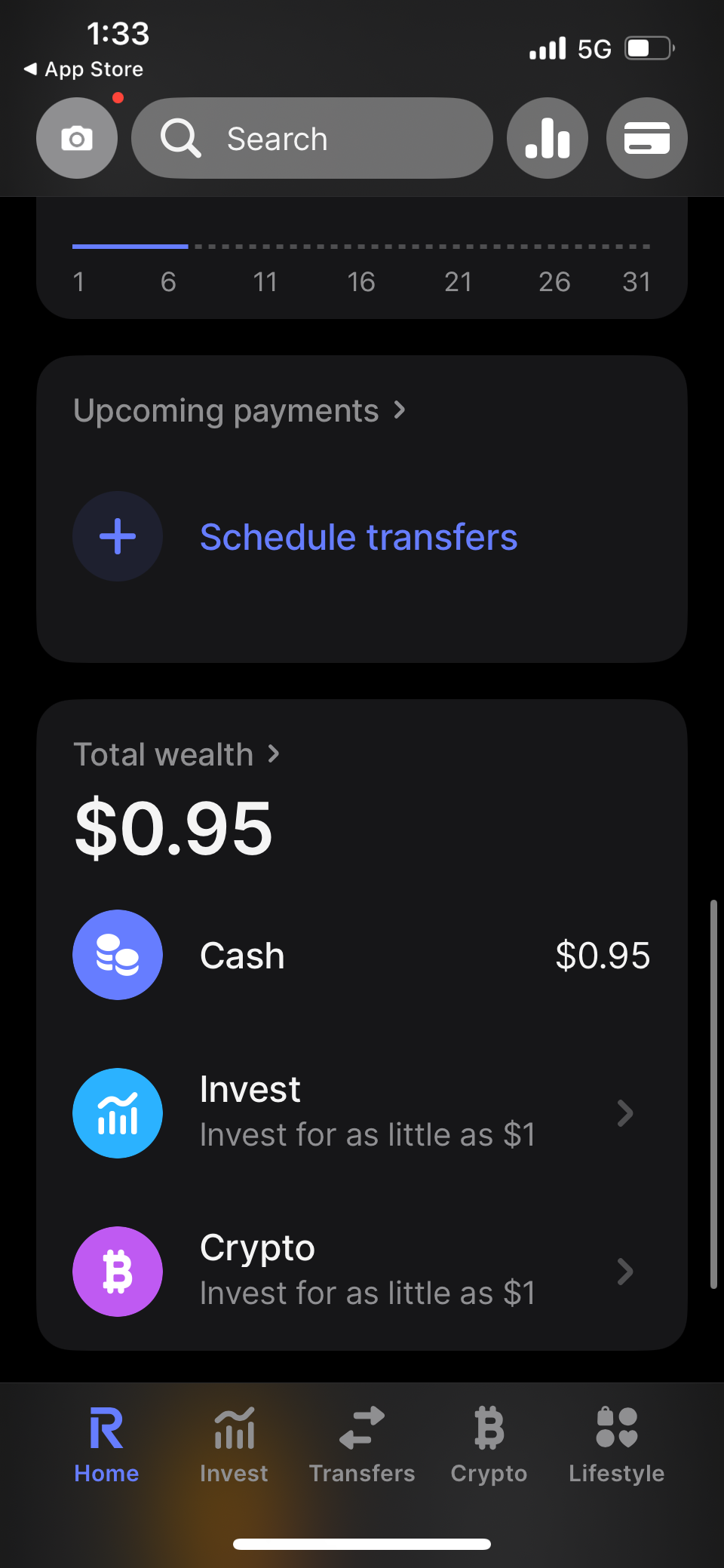Open the Cash balance row
Viewport: 724px width, 1568px height.
(x=361, y=956)
